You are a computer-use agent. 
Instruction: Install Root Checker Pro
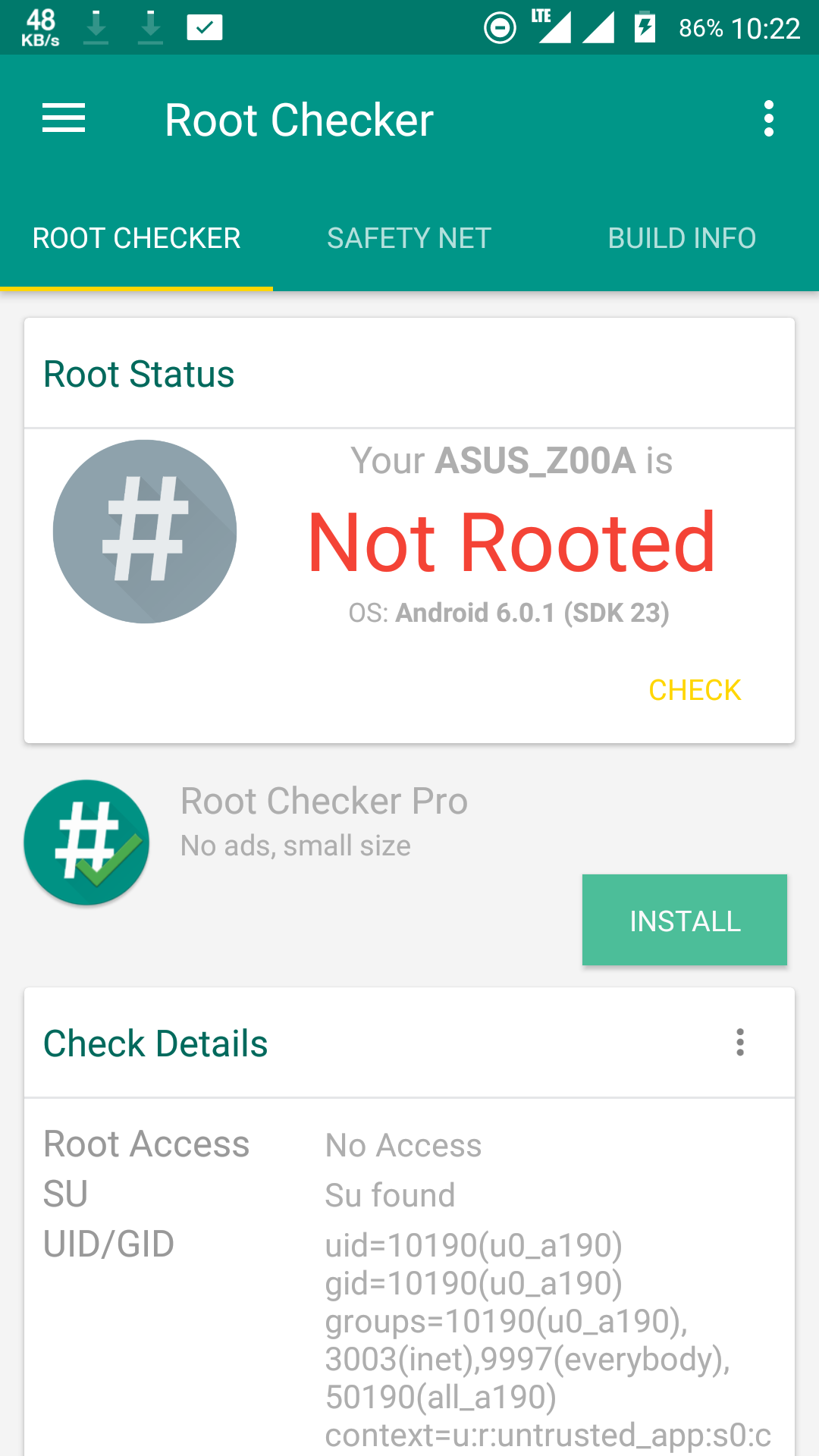point(684,920)
